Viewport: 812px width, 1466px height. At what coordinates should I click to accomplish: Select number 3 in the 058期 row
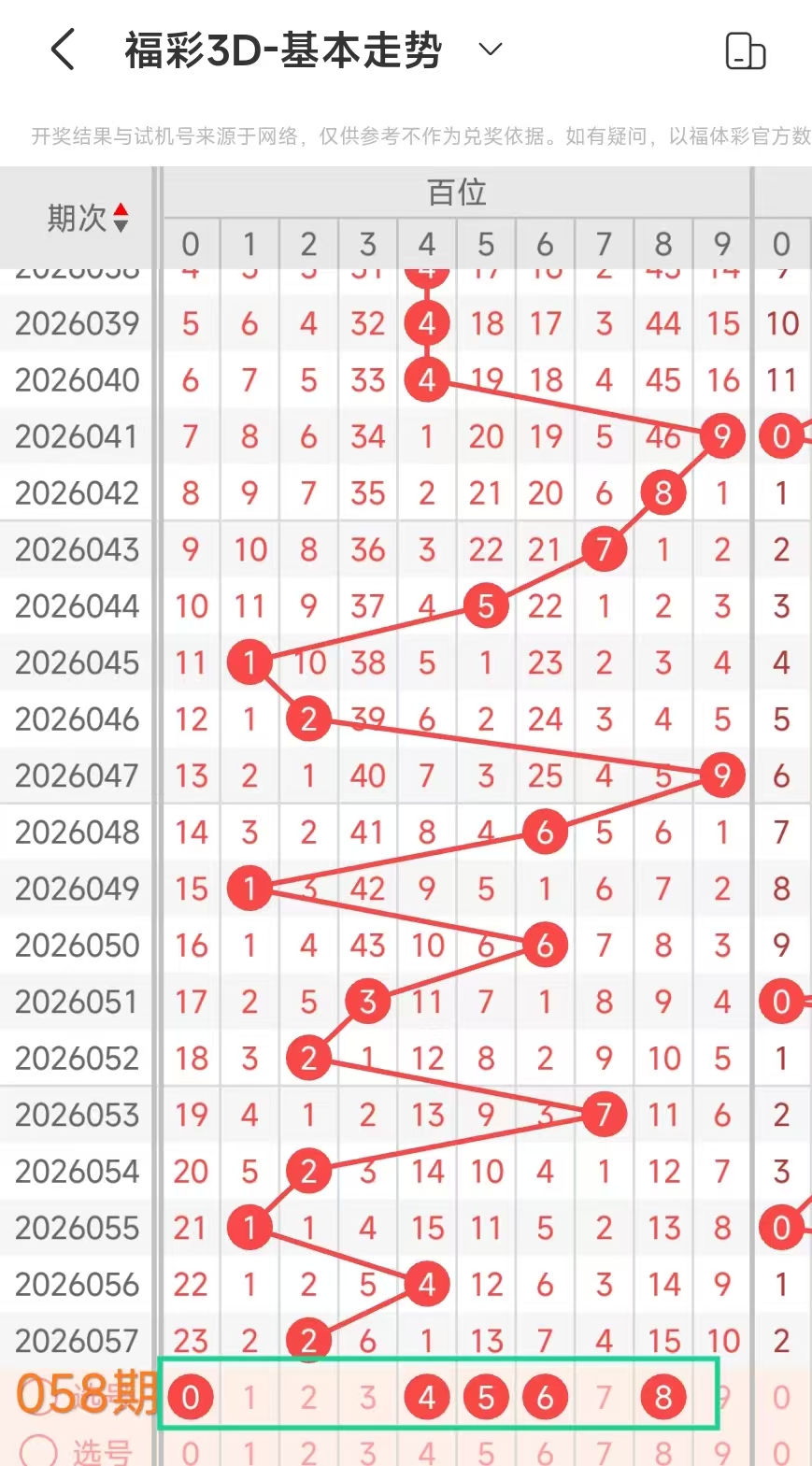[367, 1397]
